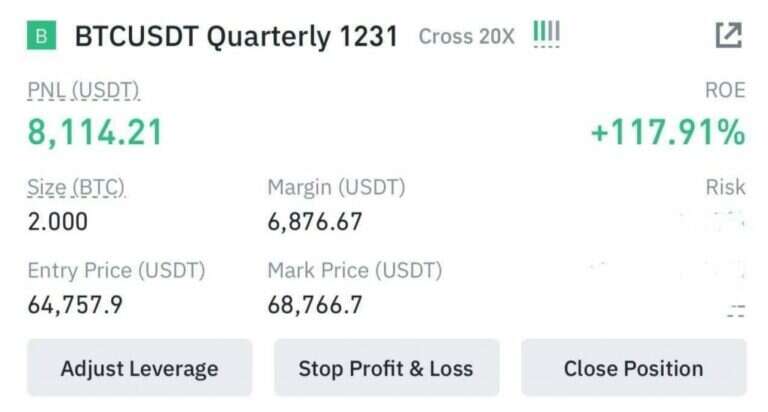
Task: Close the BTCUSDT position
Action: pos(633,368)
